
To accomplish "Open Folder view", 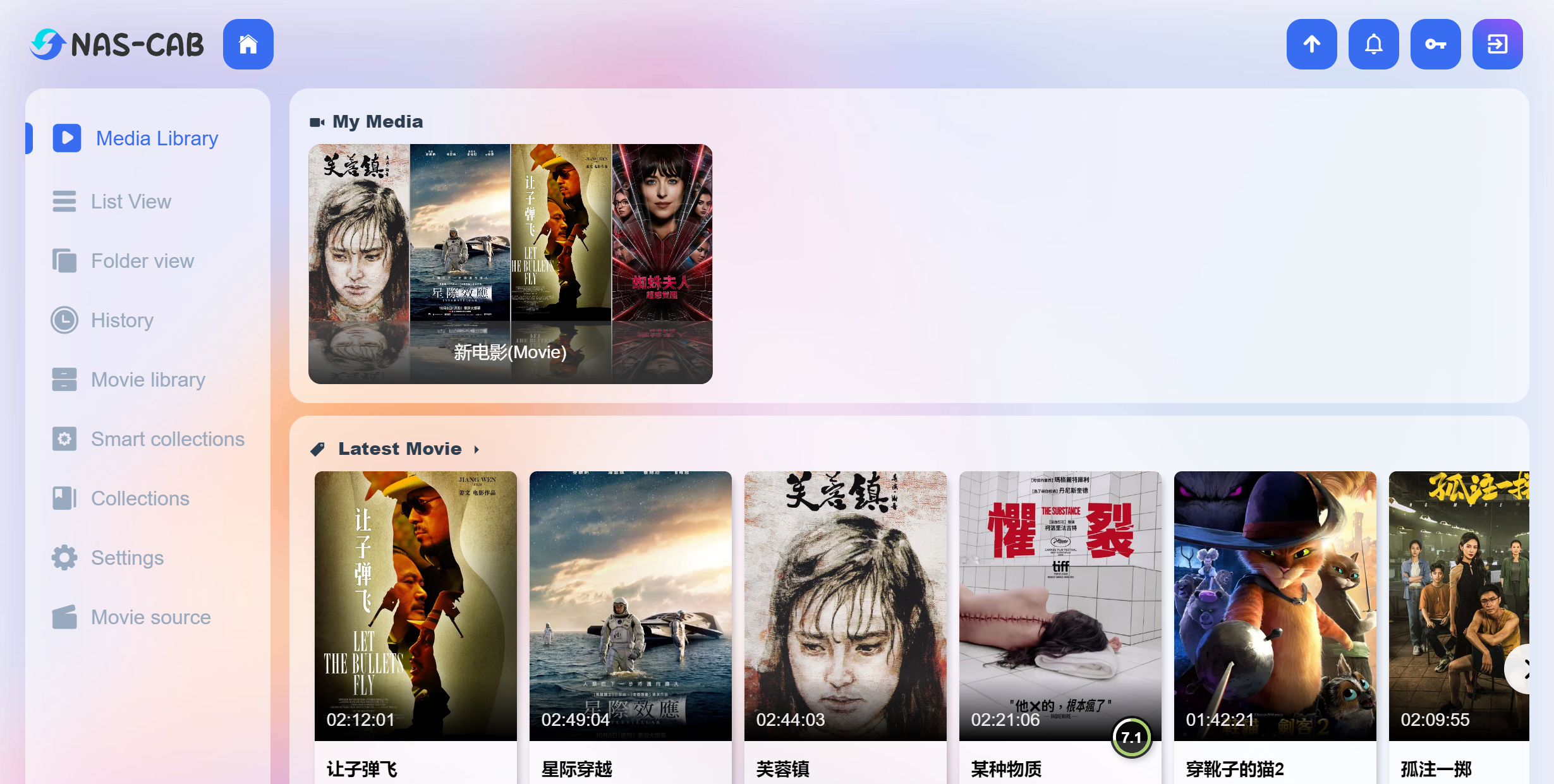I will point(142,261).
